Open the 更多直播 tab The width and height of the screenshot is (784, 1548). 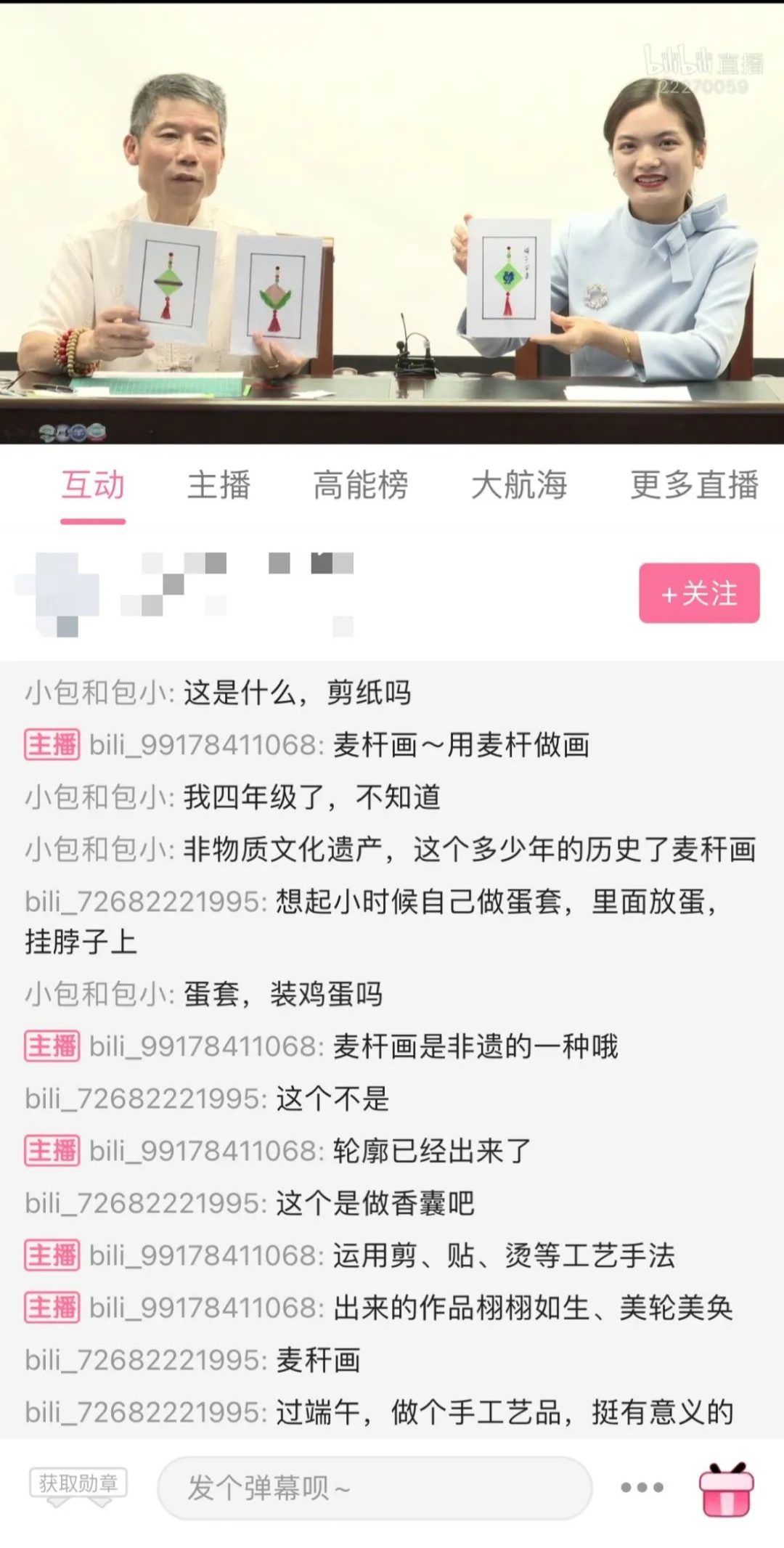[694, 485]
